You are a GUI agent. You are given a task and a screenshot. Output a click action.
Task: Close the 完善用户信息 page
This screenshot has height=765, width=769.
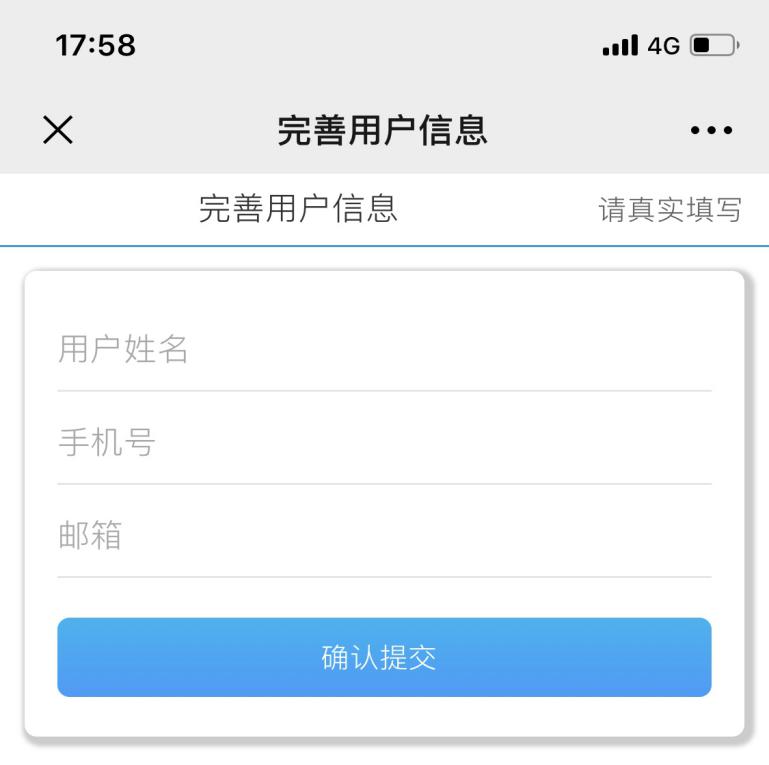click(59, 131)
